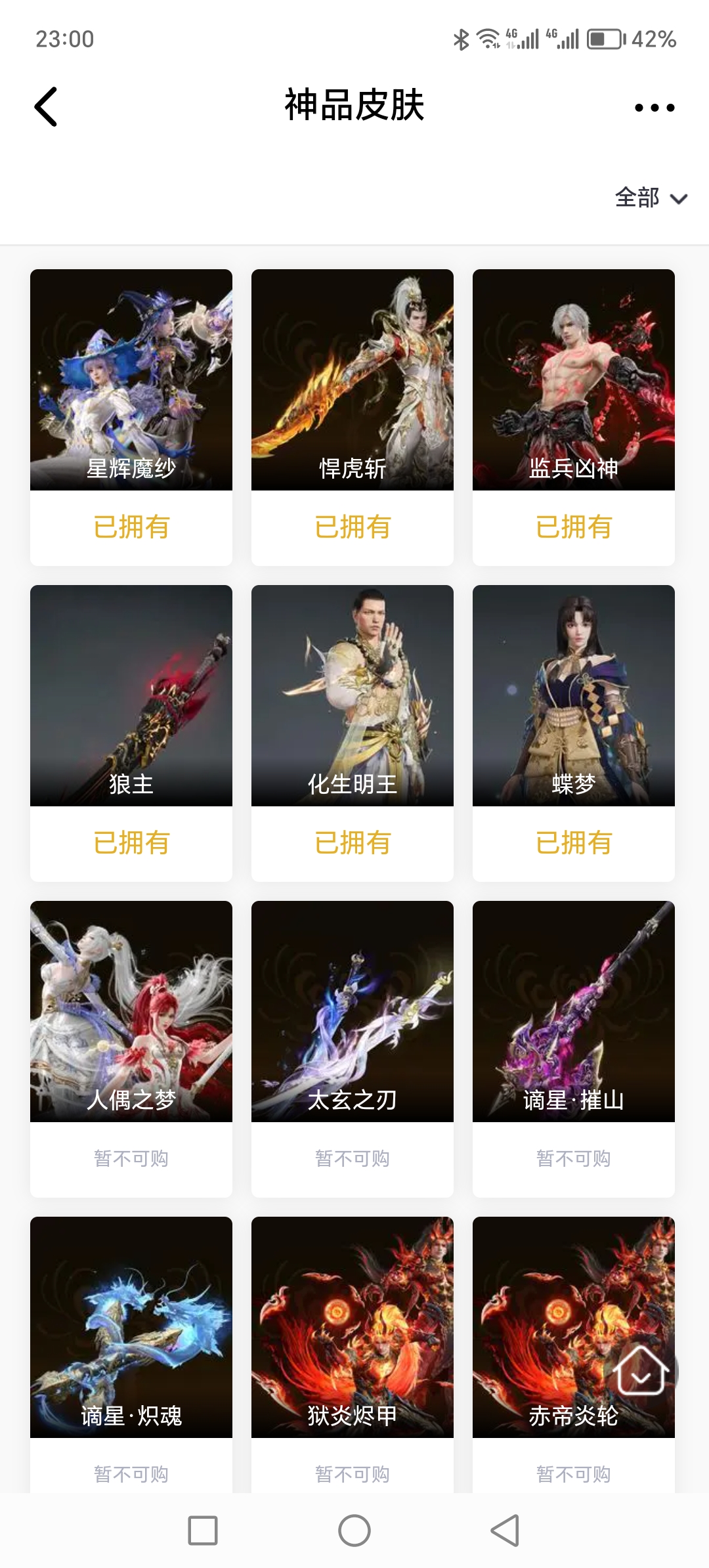The image size is (709, 1568).
Task: Tap the 蝶梦 skin card
Action: [574, 696]
